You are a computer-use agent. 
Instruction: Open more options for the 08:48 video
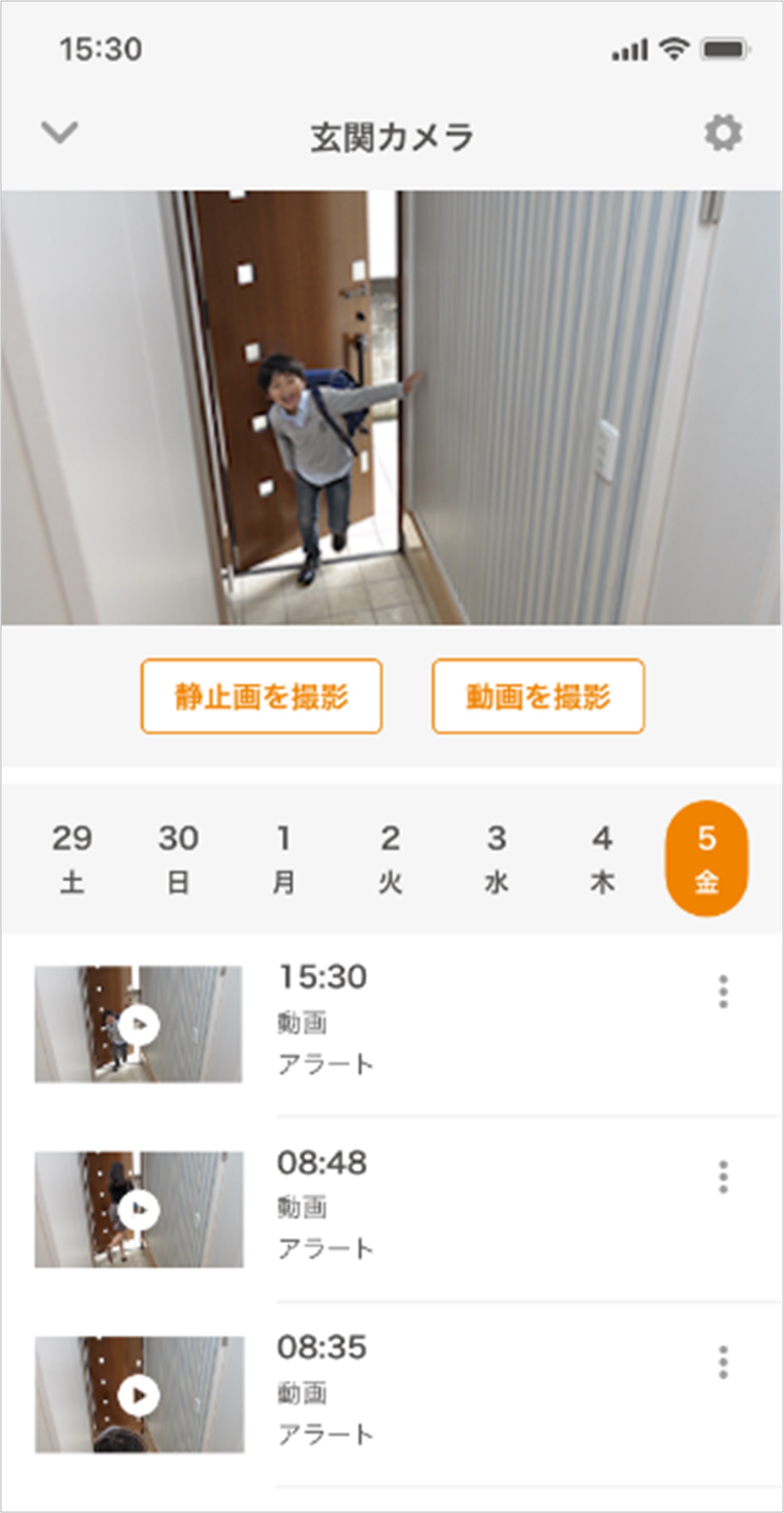click(x=723, y=1177)
